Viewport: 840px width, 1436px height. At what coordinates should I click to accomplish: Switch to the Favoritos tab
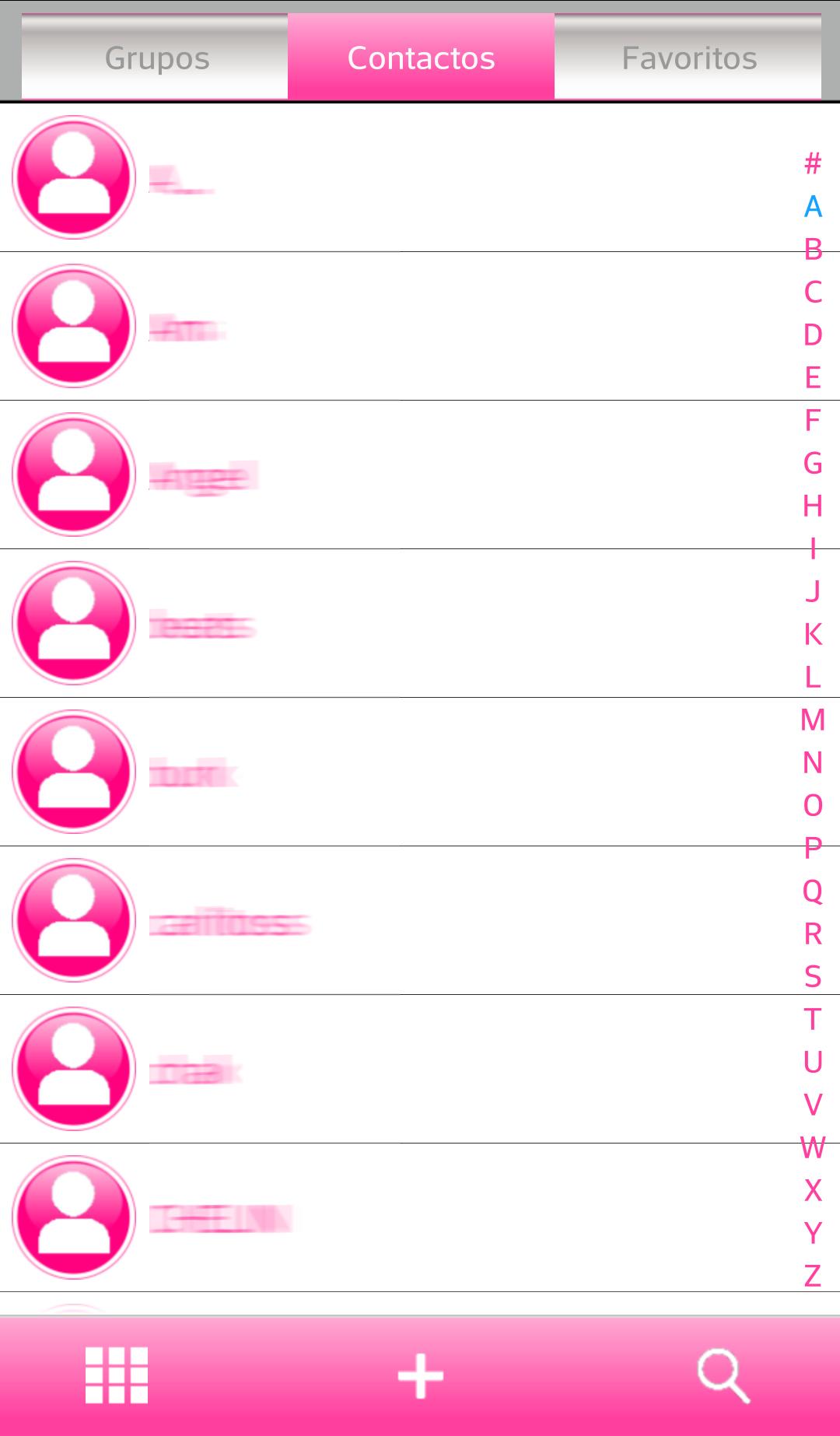(688, 58)
